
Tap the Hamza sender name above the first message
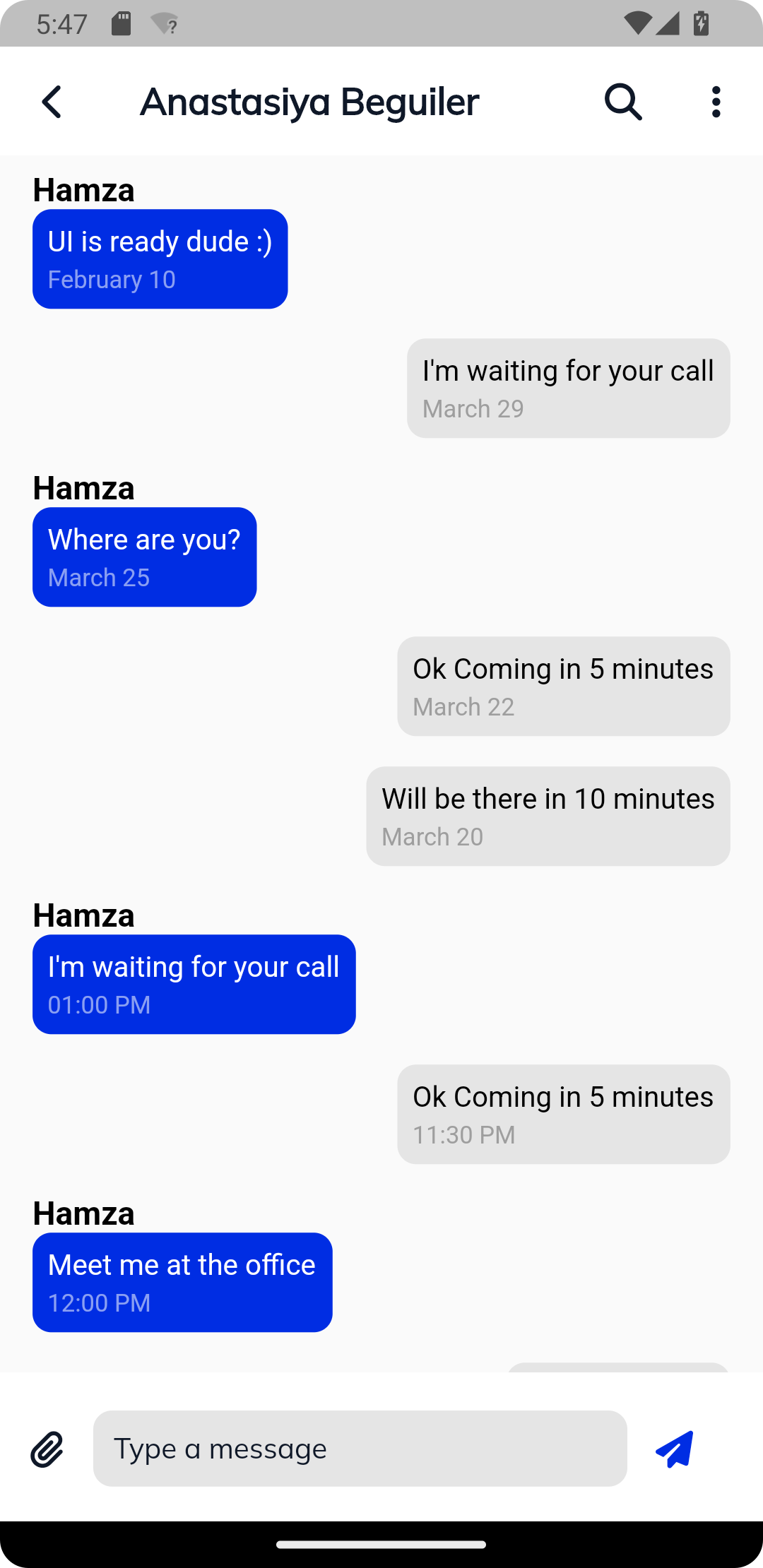pyautogui.click(x=84, y=189)
